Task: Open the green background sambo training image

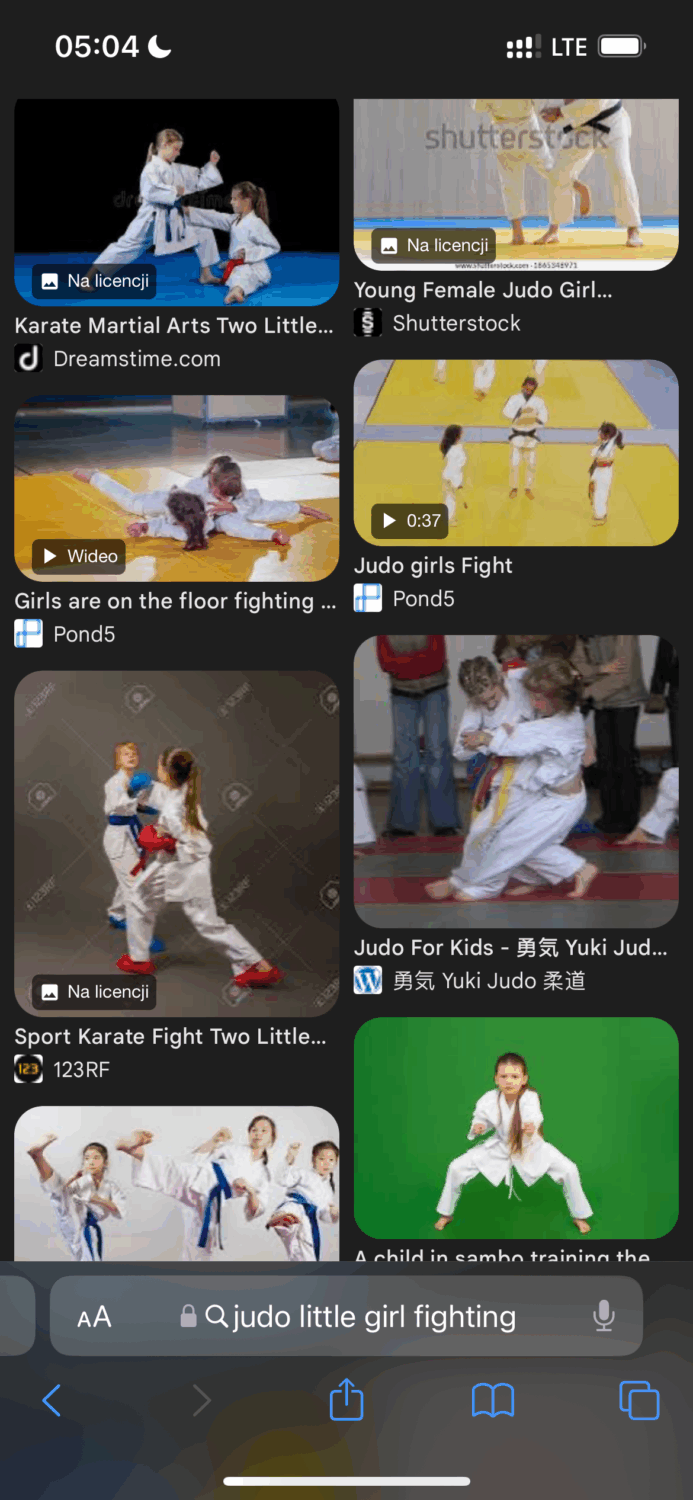Action: pyautogui.click(x=516, y=1127)
